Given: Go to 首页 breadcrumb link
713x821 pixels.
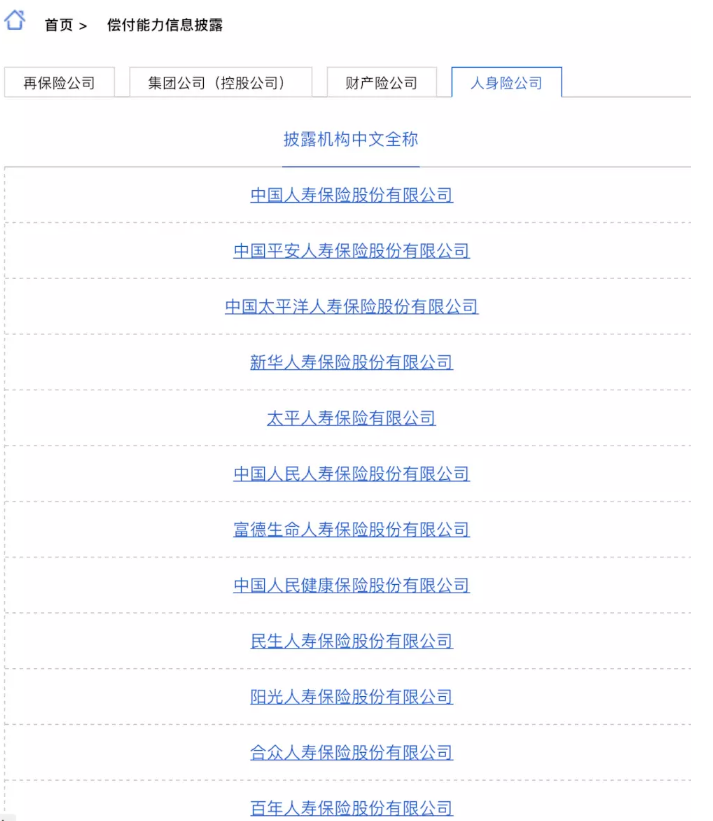Looking at the screenshot, I should coord(59,25).
